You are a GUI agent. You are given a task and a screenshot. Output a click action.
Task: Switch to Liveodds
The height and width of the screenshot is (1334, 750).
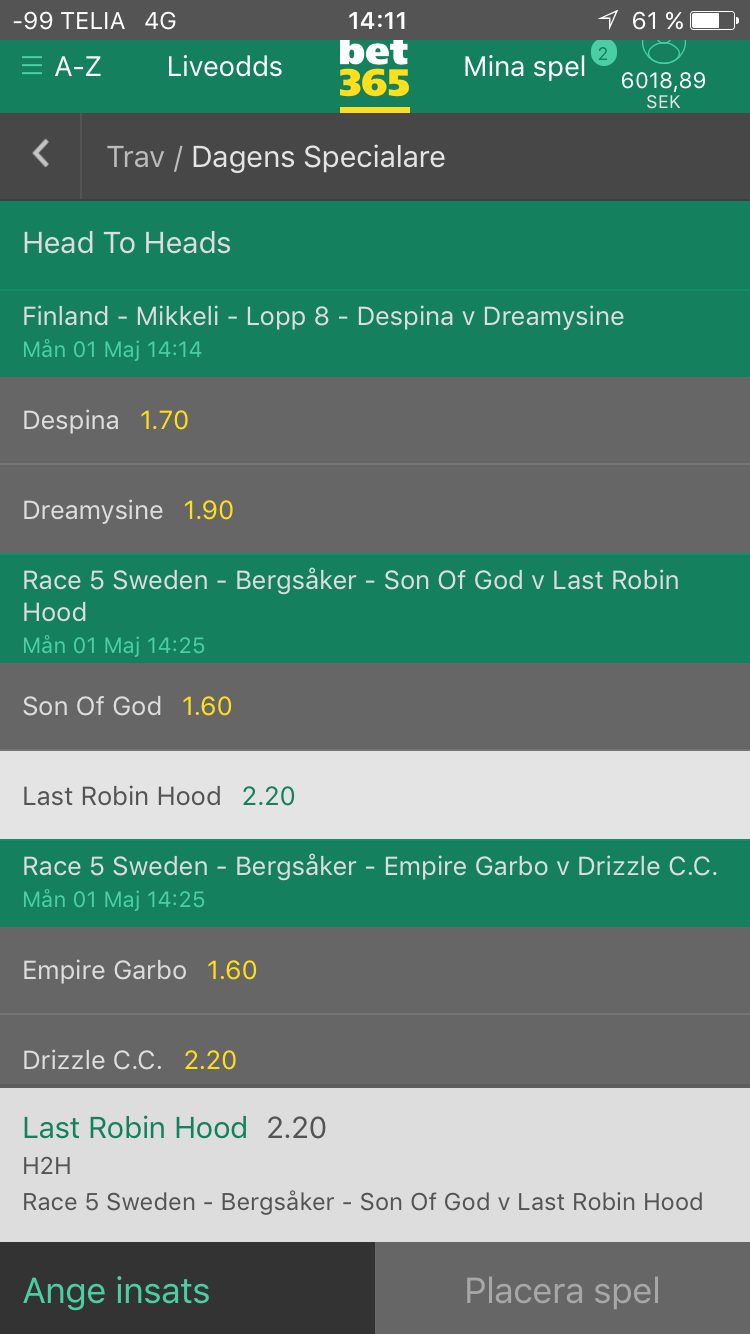[225, 67]
